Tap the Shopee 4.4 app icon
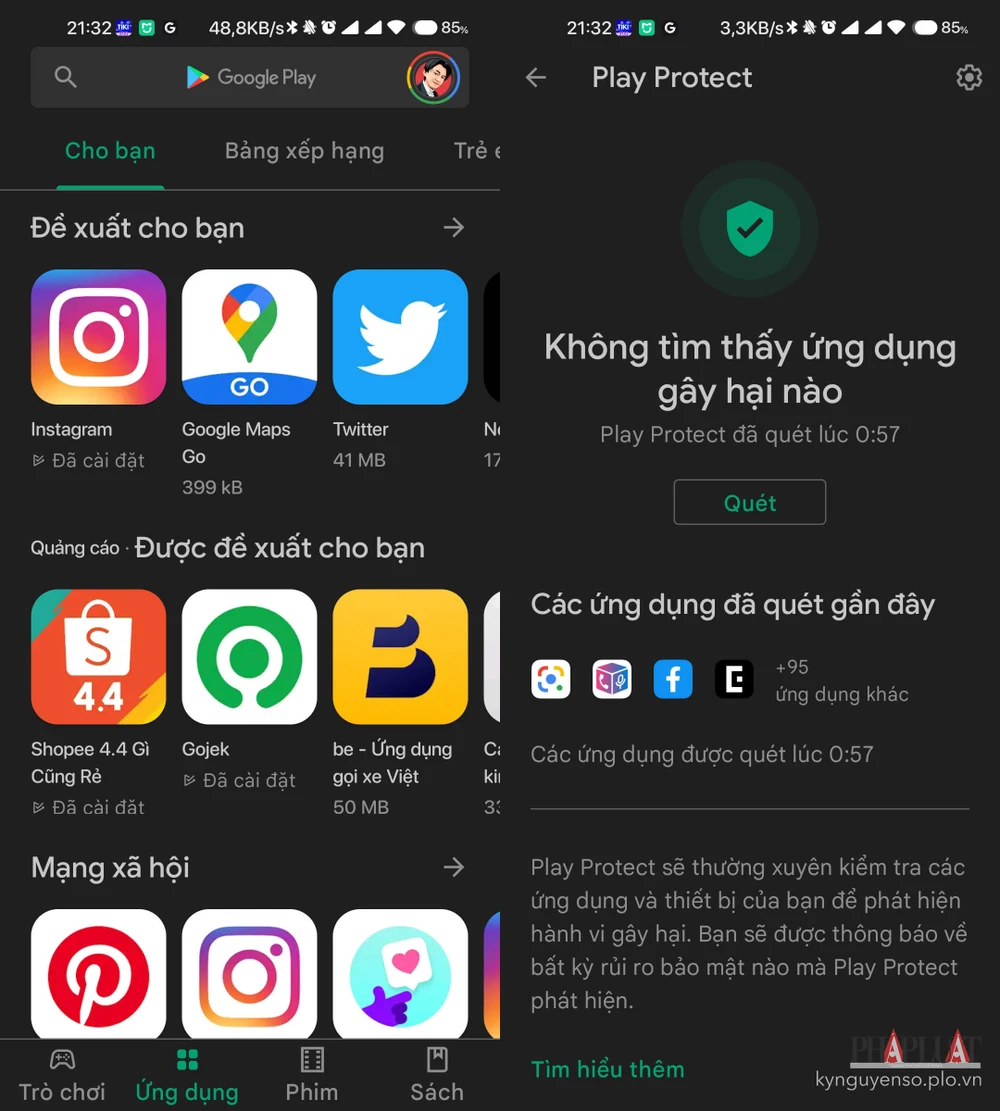1000x1111 pixels. coord(98,656)
